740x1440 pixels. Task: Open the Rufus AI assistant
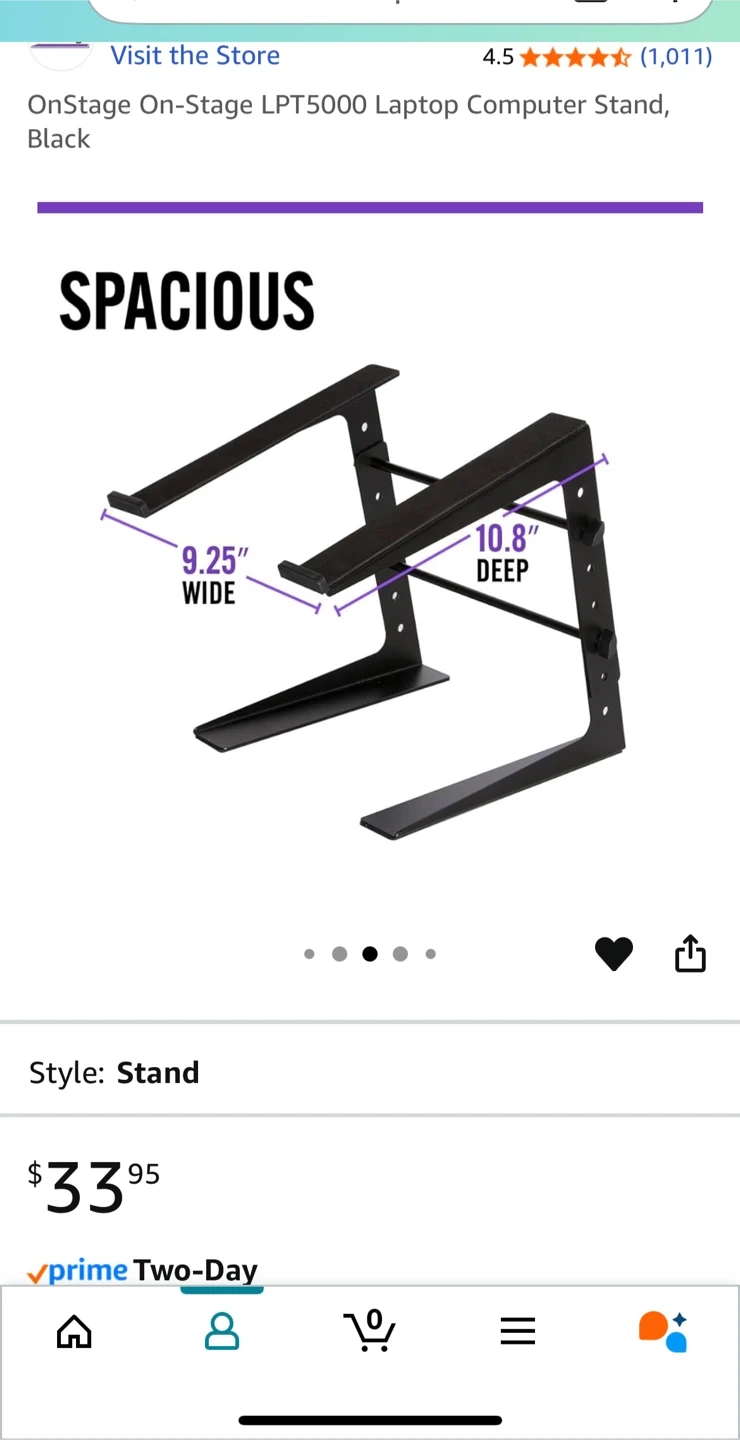(x=664, y=1331)
